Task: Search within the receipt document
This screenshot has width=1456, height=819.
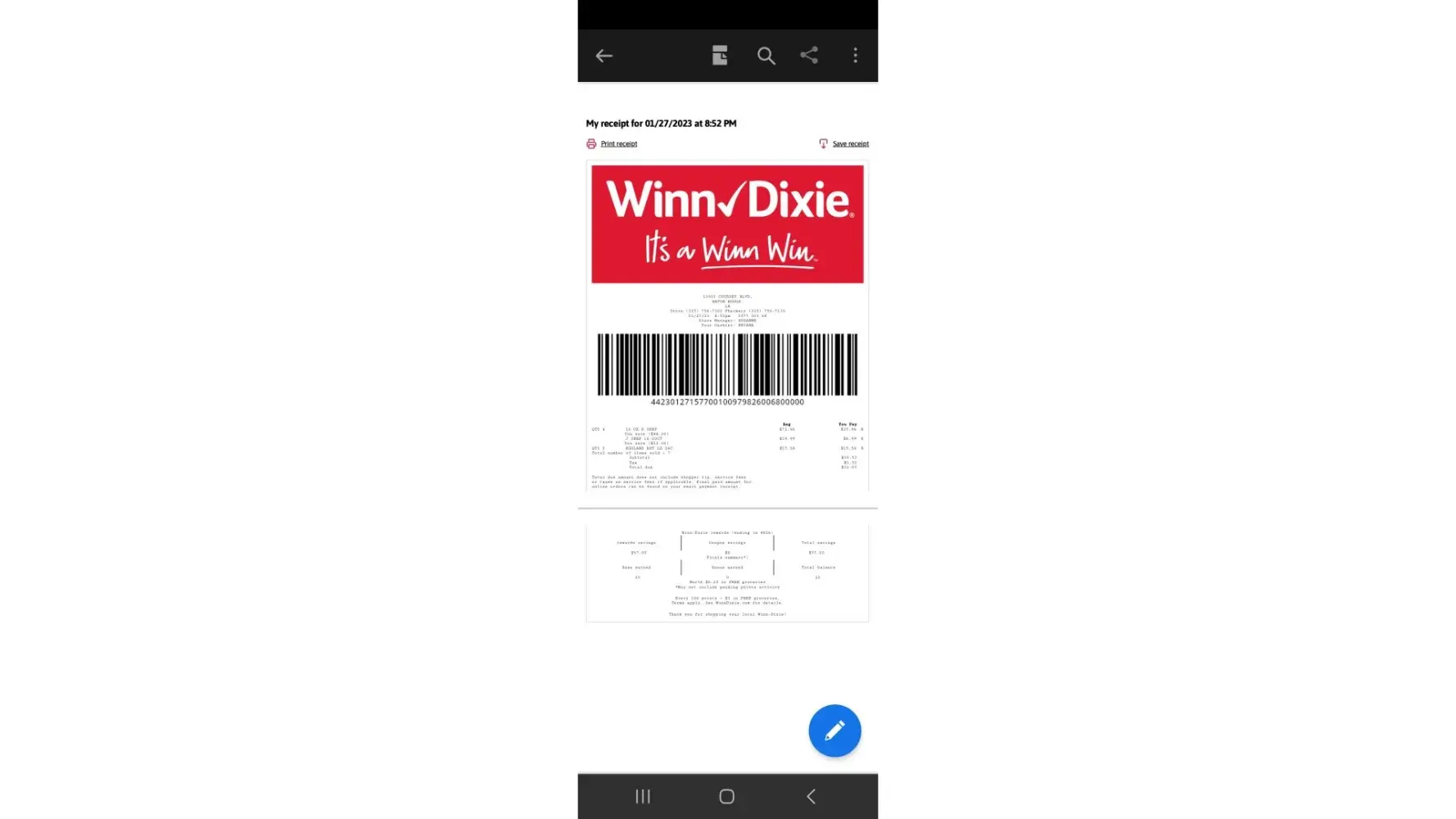Action: coord(766,56)
